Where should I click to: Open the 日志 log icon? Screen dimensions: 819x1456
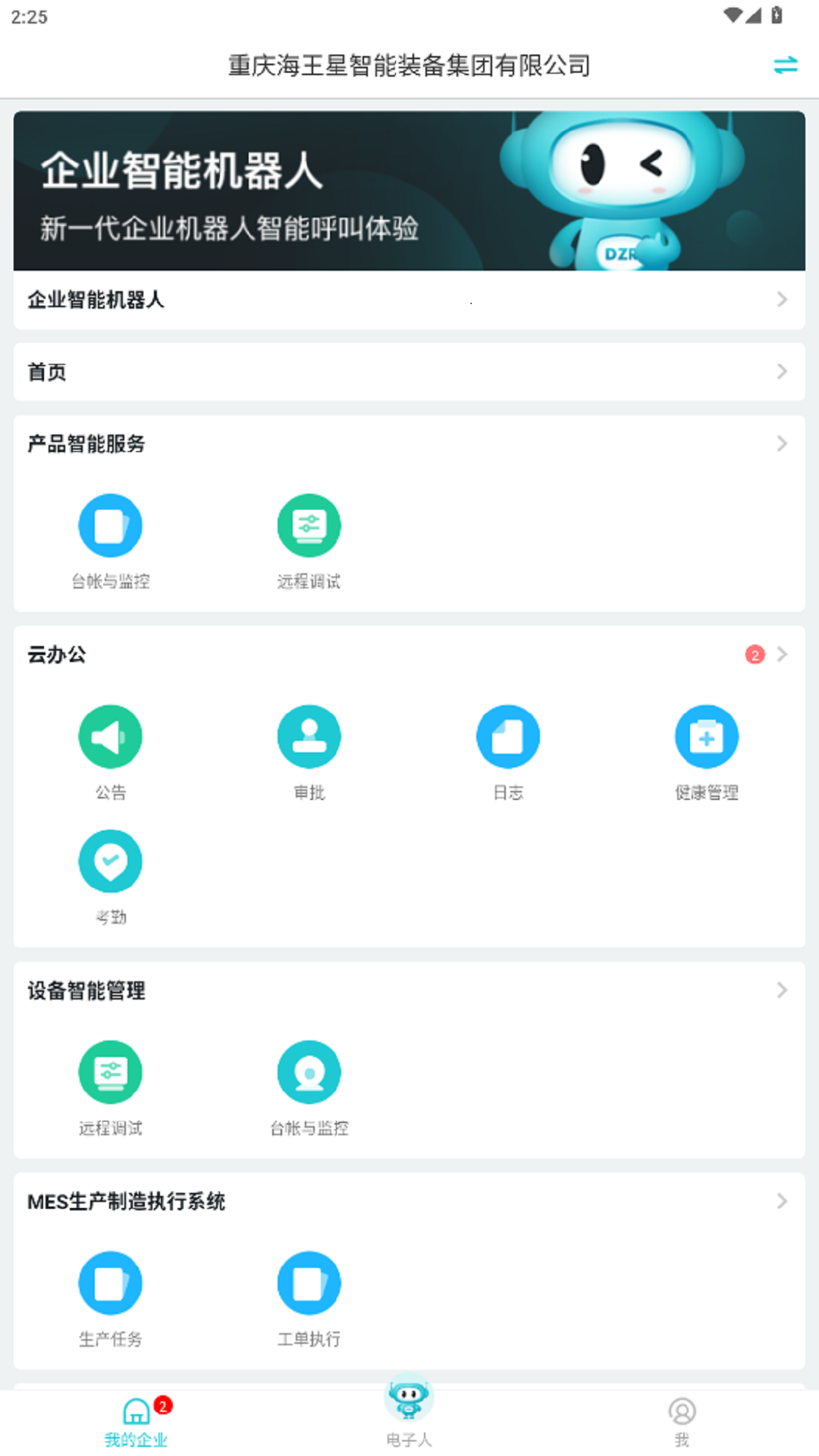508,736
